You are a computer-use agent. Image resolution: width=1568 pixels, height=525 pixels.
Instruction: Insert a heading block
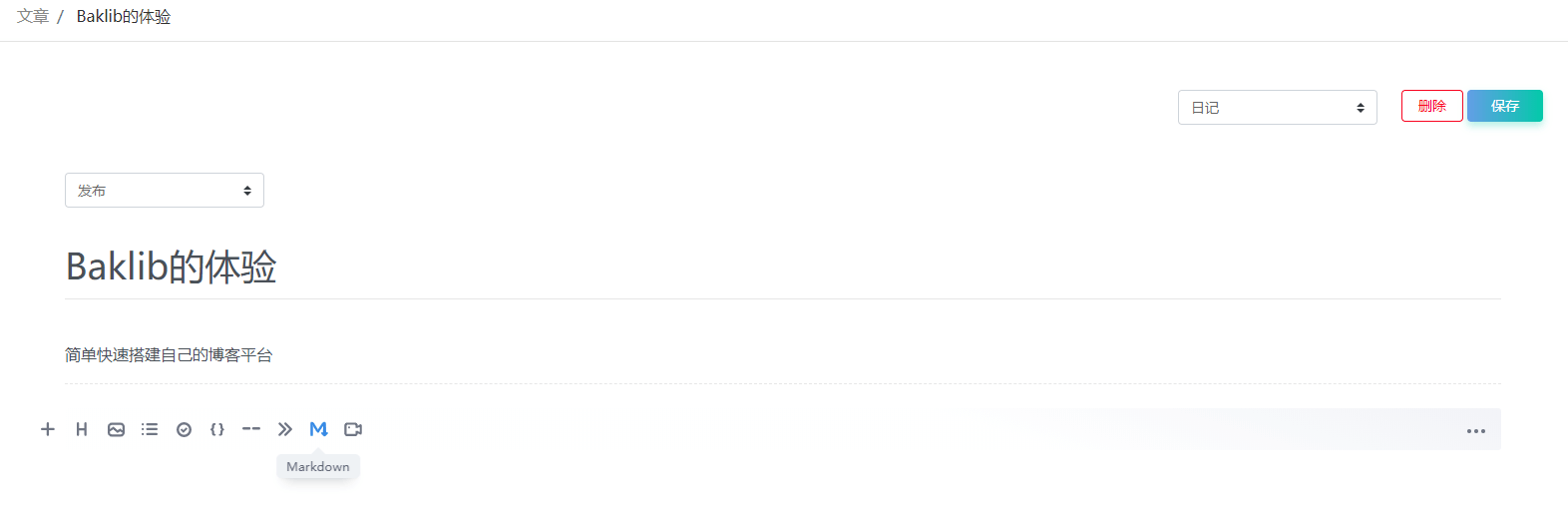point(82,429)
